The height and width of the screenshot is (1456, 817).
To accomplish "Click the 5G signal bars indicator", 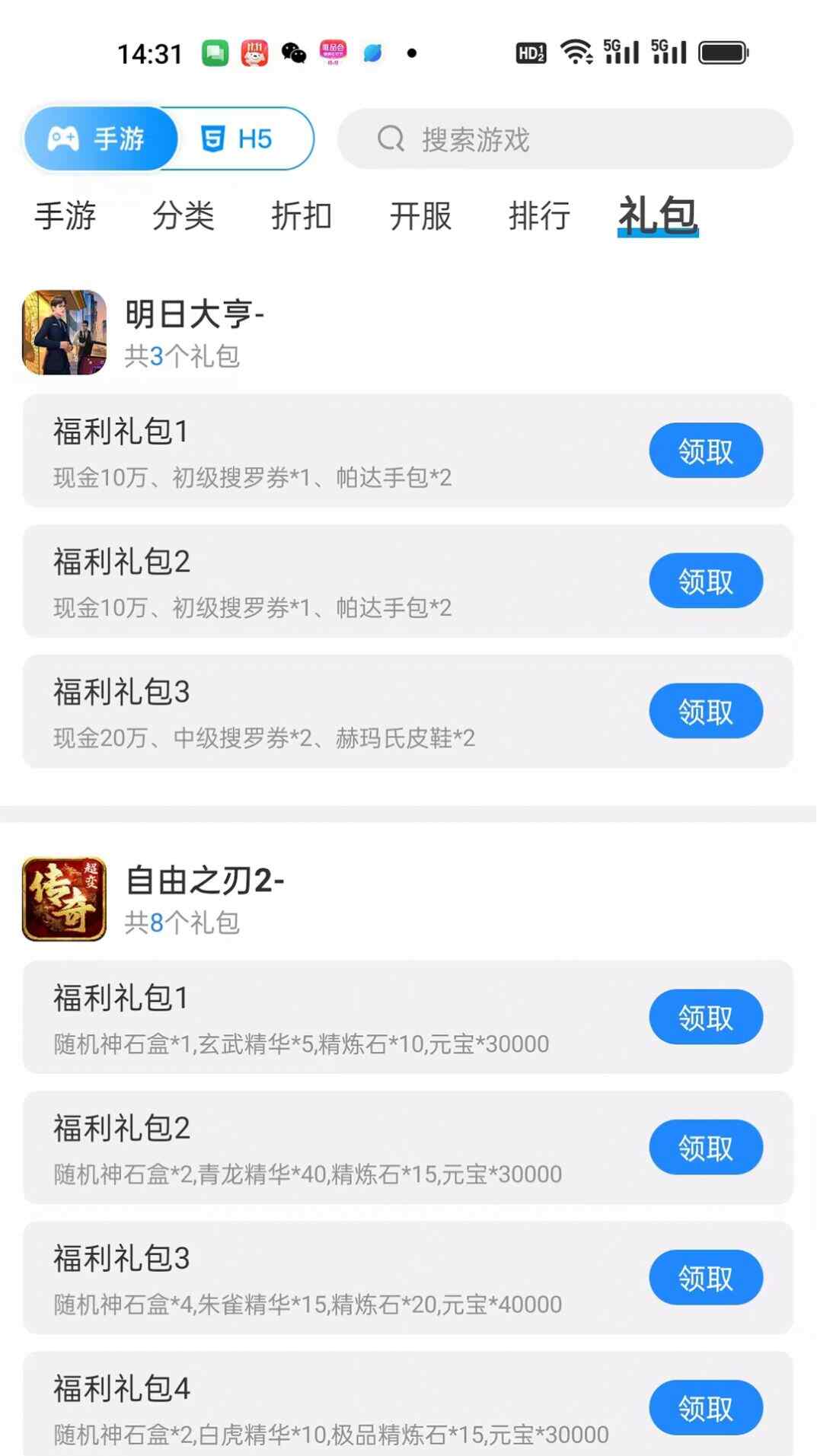I will tap(622, 52).
